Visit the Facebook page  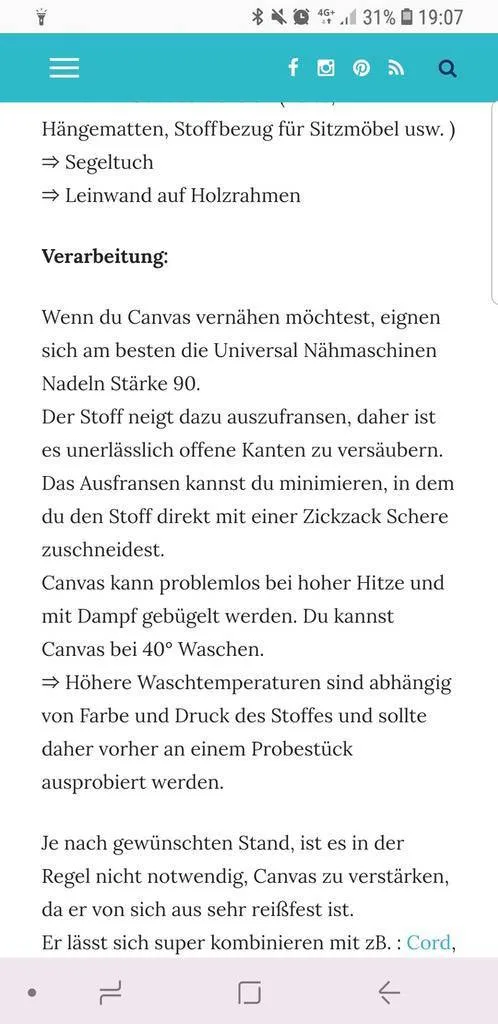pos(293,68)
